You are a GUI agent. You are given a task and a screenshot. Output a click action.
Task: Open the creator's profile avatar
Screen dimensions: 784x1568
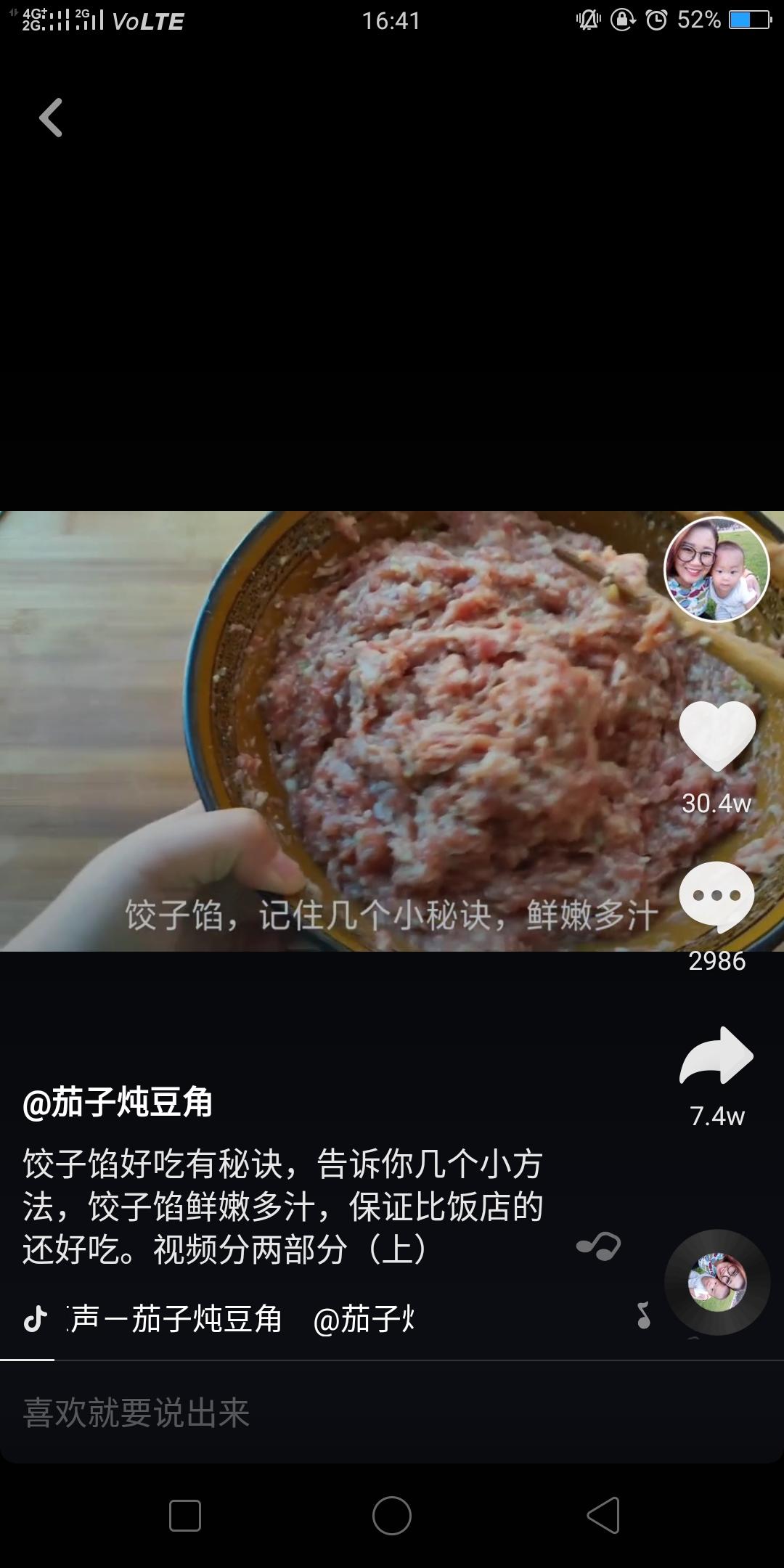click(716, 570)
